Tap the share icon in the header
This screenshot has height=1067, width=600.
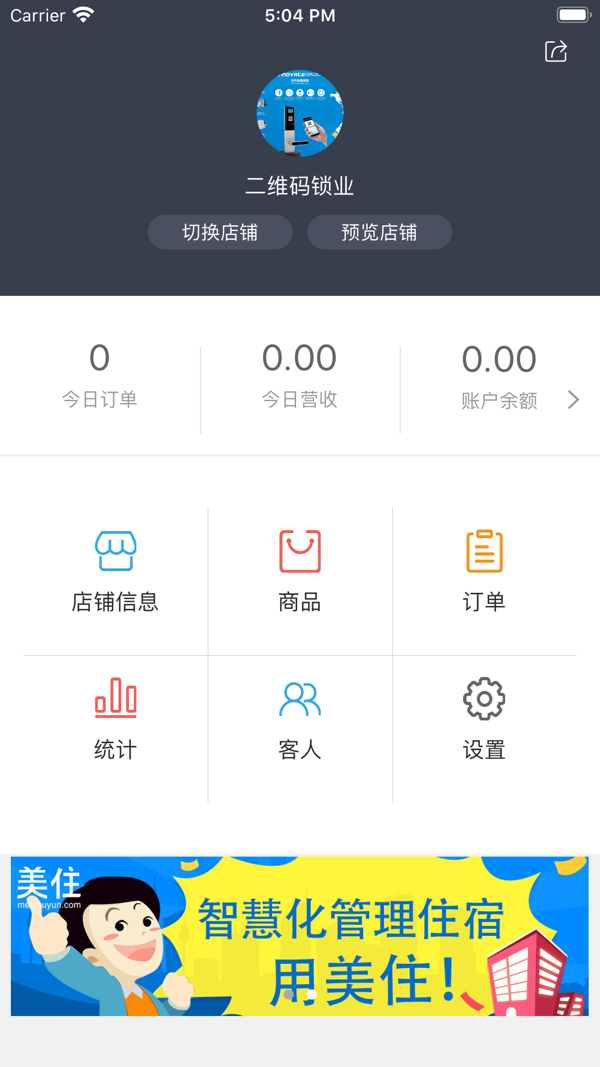tap(556, 52)
